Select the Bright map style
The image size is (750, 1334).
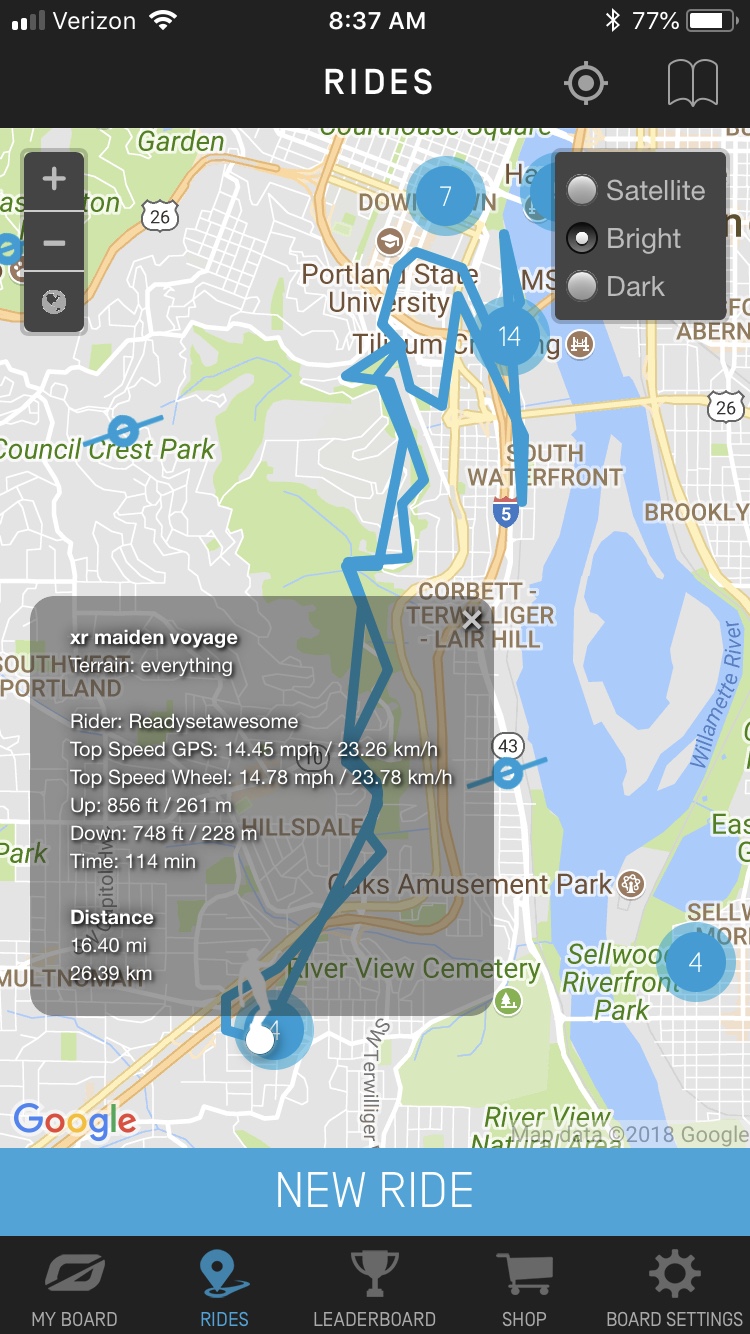(582, 238)
